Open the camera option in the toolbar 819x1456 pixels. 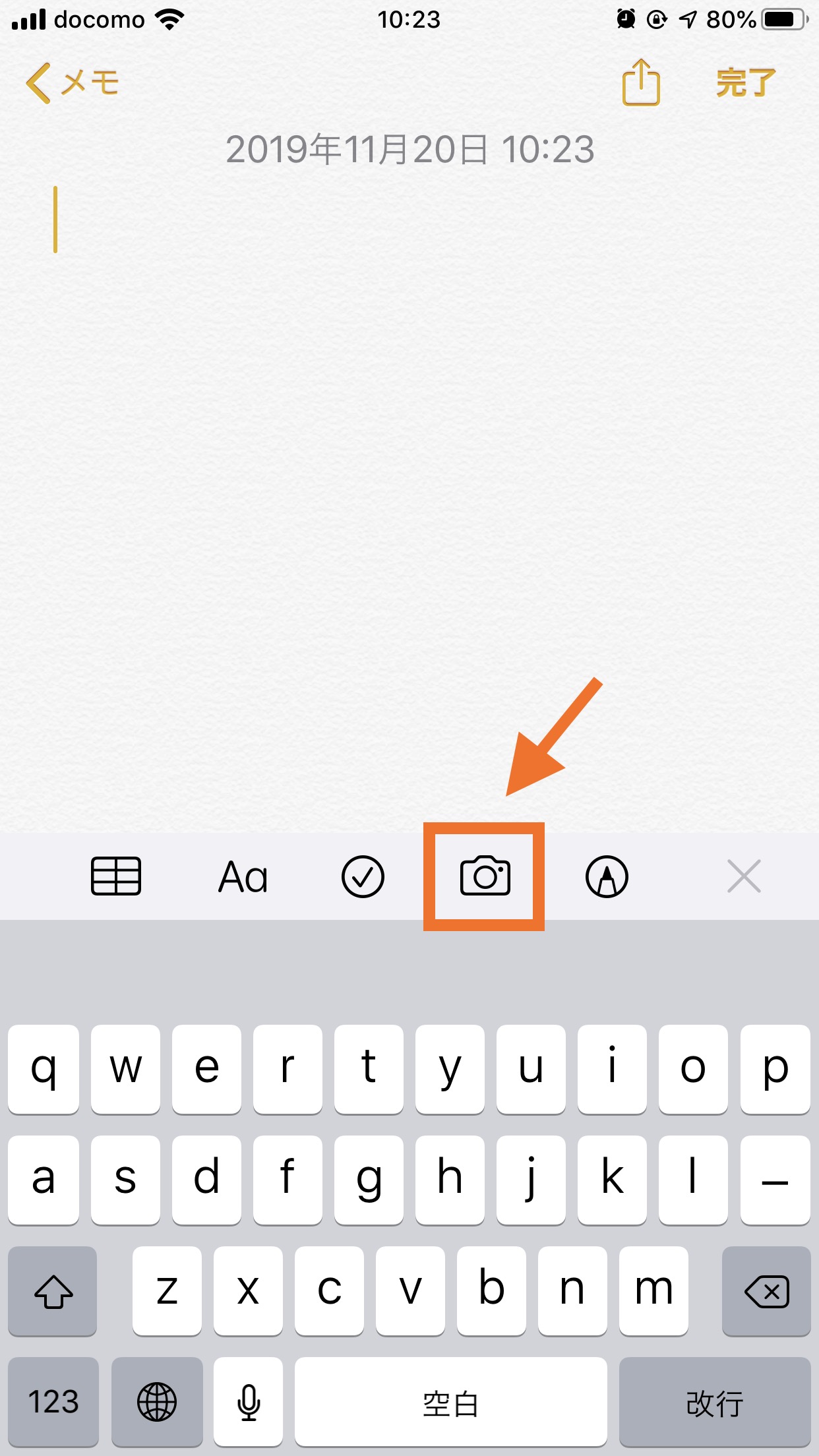[x=485, y=876]
